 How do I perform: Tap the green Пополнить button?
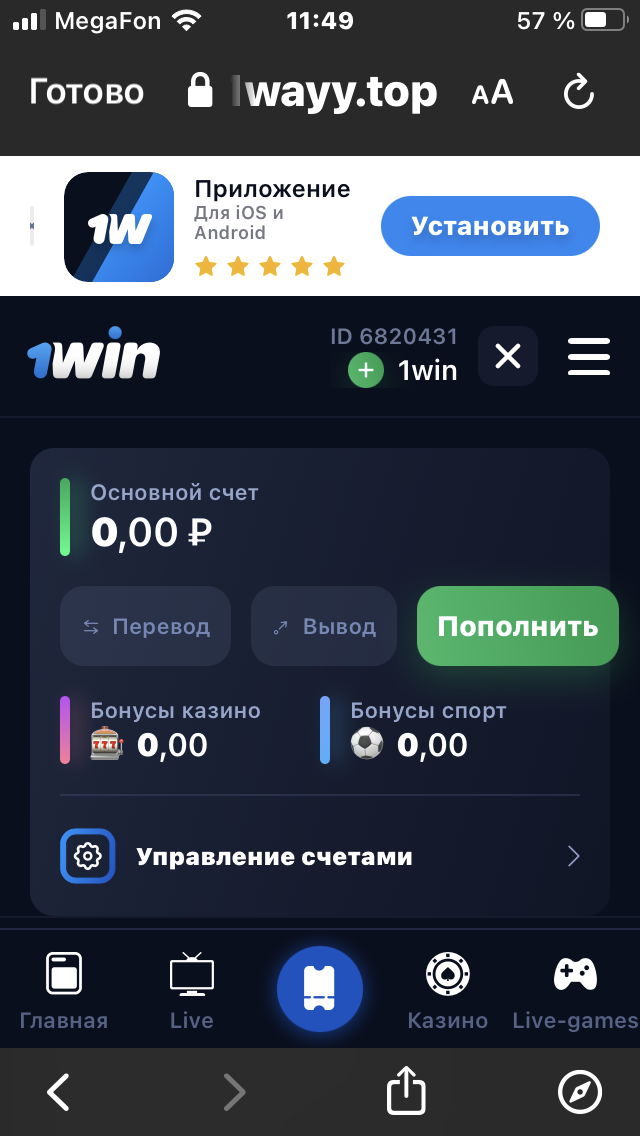pyautogui.click(x=518, y=627)
